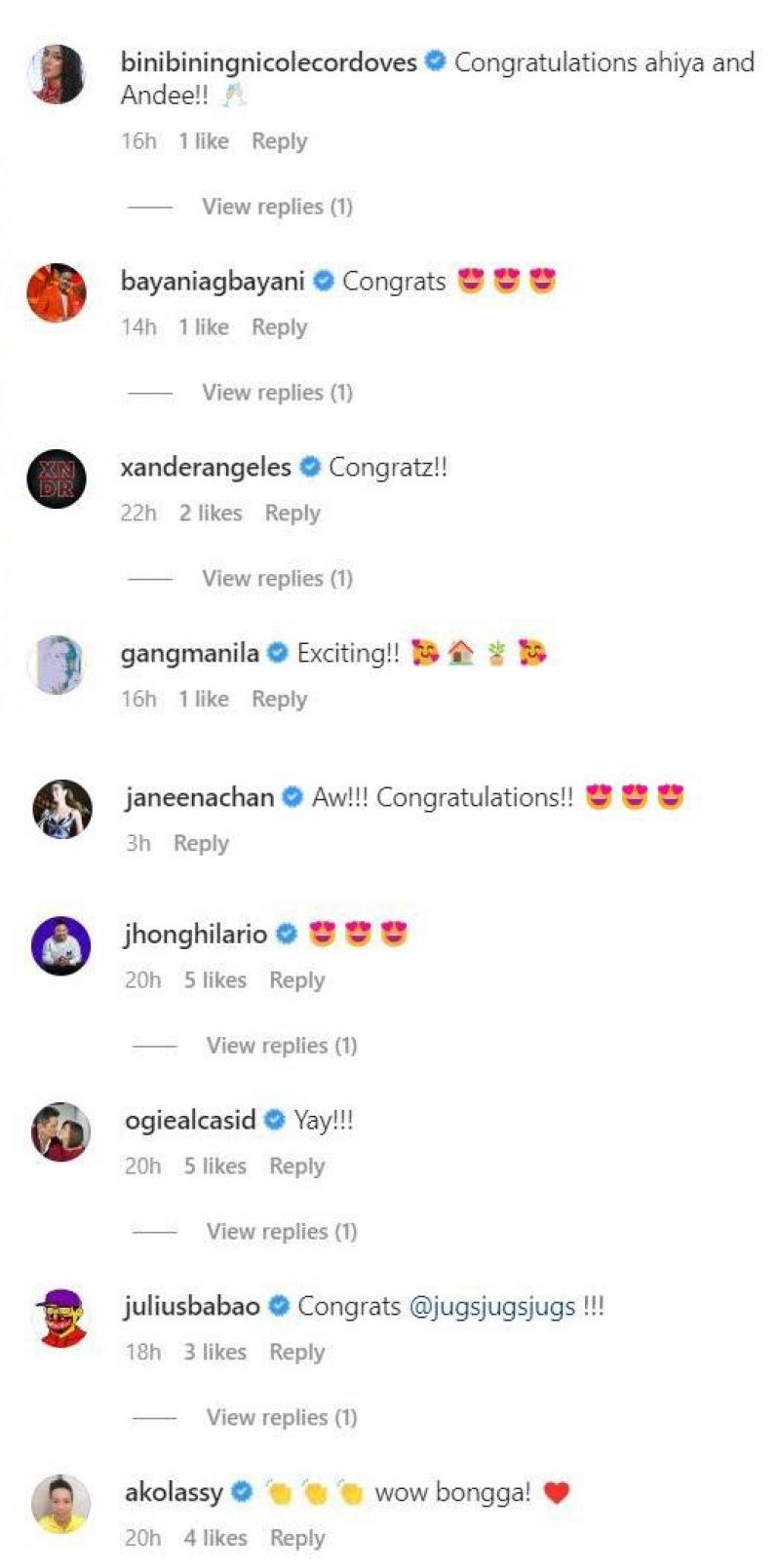Reply to akolassy's wow bongga comment
This screenshot has height=1568, width=780.
[x=296, y=1539]
